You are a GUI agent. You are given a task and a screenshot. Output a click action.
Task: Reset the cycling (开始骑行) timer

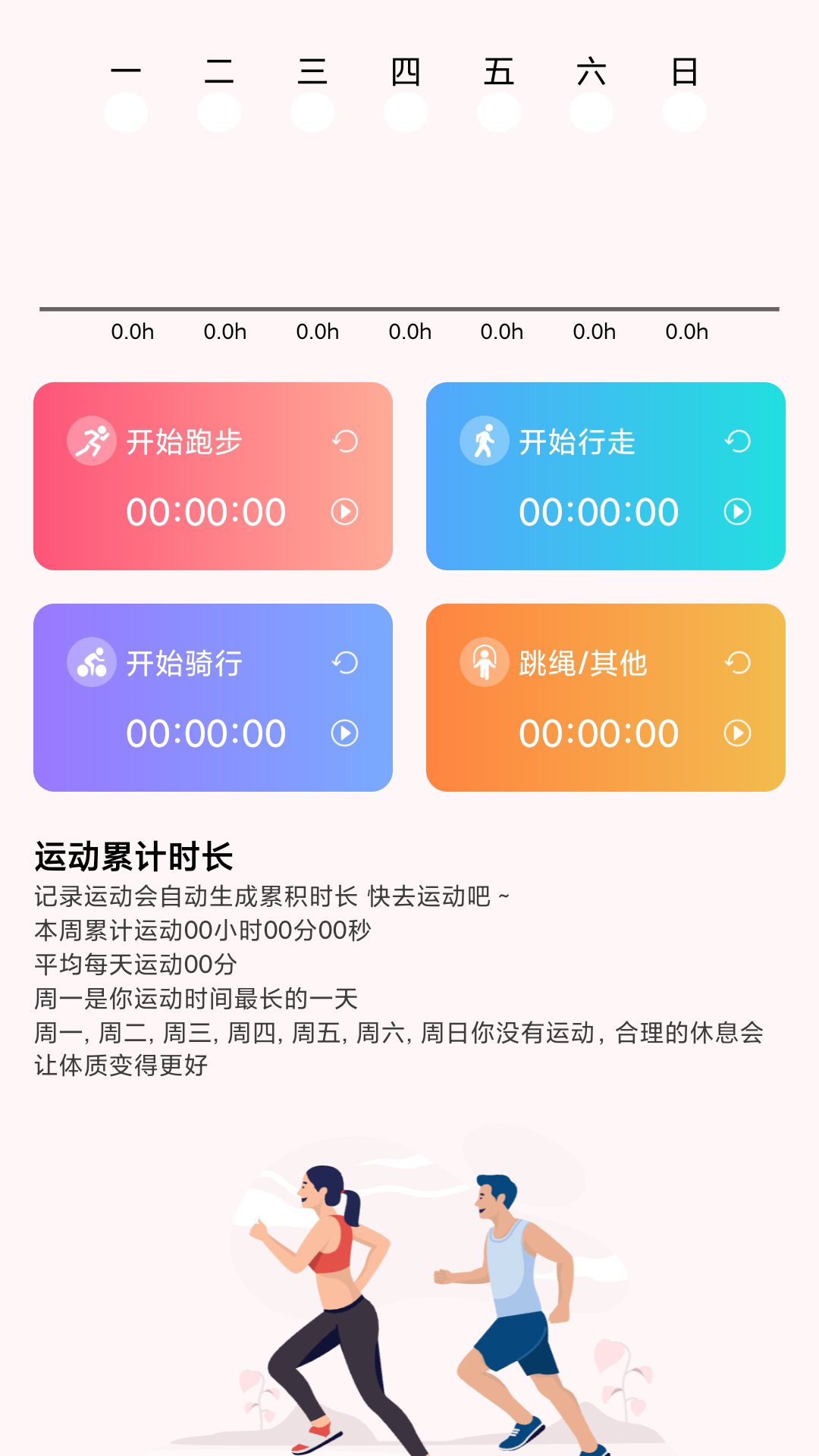(x=344, y=663)
